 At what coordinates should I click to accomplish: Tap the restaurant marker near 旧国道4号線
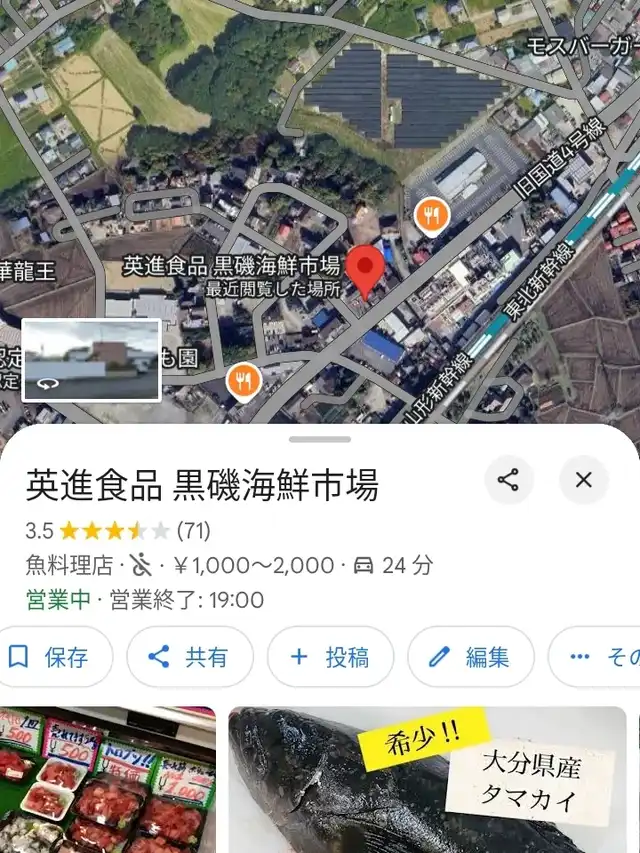point(432,215)
